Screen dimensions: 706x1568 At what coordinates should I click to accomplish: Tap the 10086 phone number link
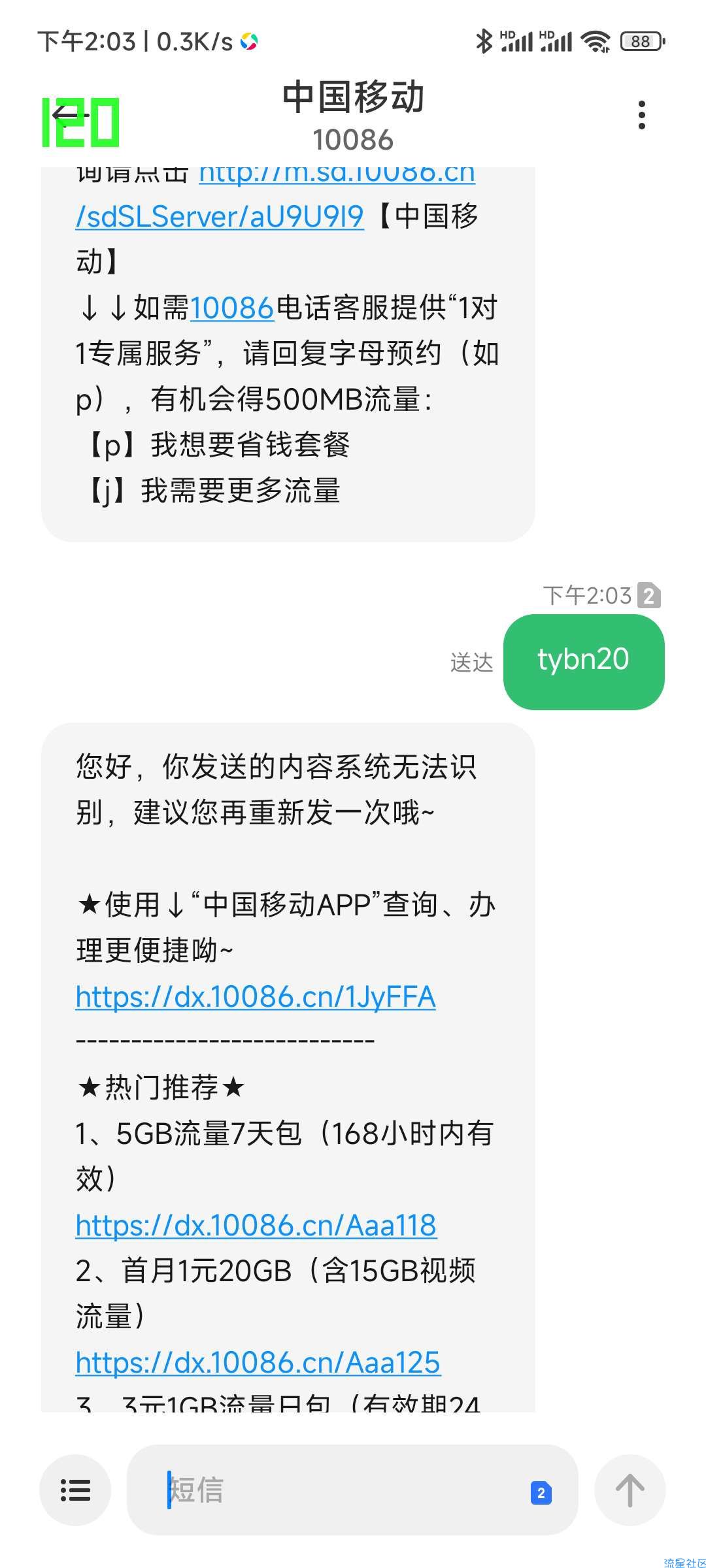tap(231, 308)
